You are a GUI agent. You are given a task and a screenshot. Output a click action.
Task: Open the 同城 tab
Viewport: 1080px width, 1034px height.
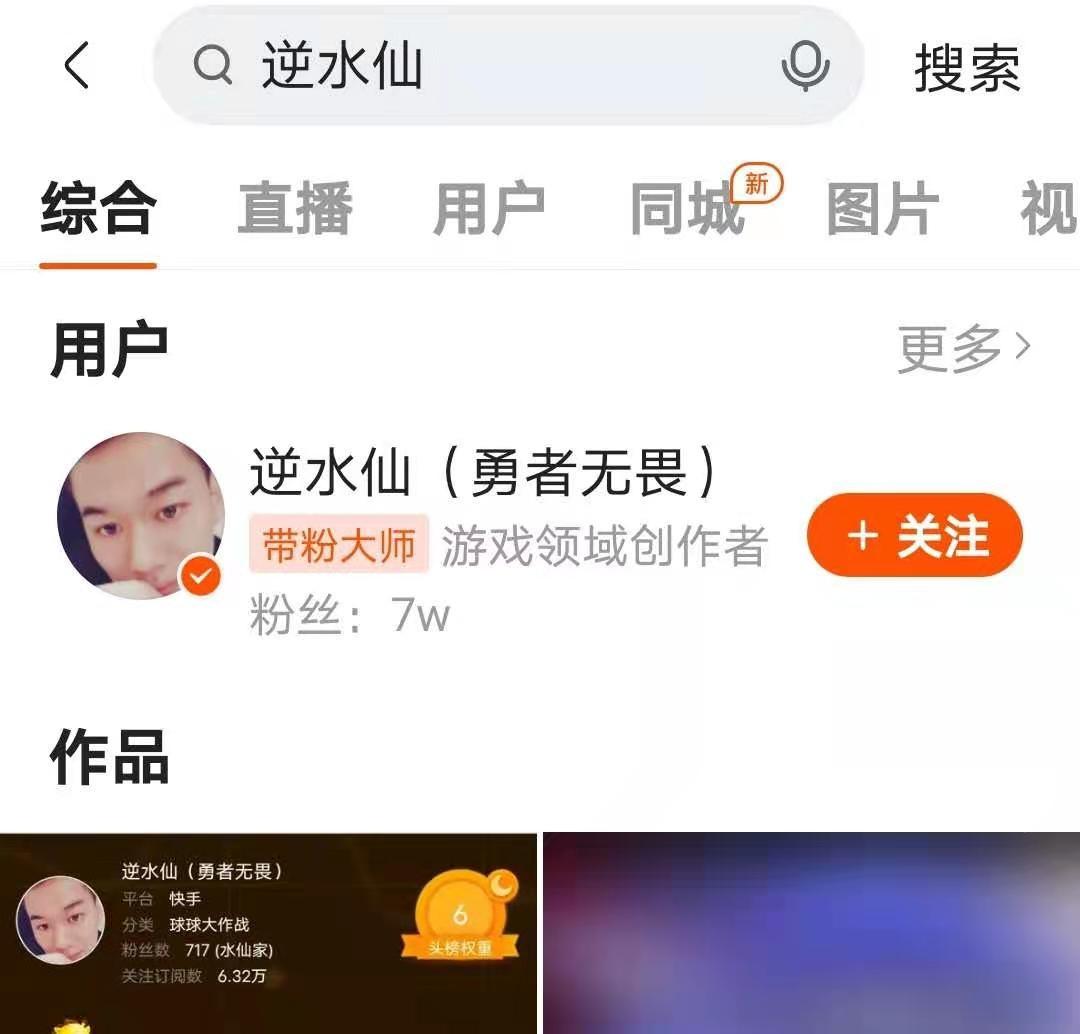coord(688,210)
